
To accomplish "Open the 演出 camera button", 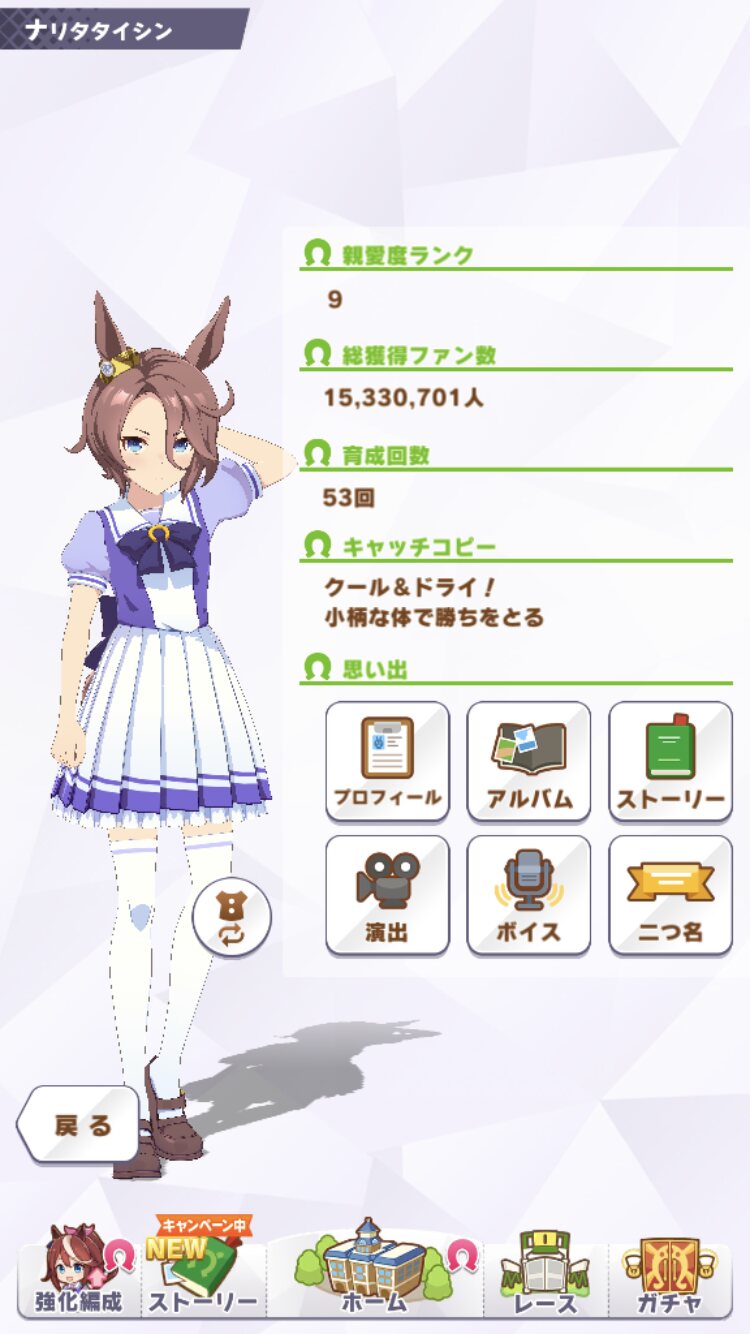I will pos(388,895).
